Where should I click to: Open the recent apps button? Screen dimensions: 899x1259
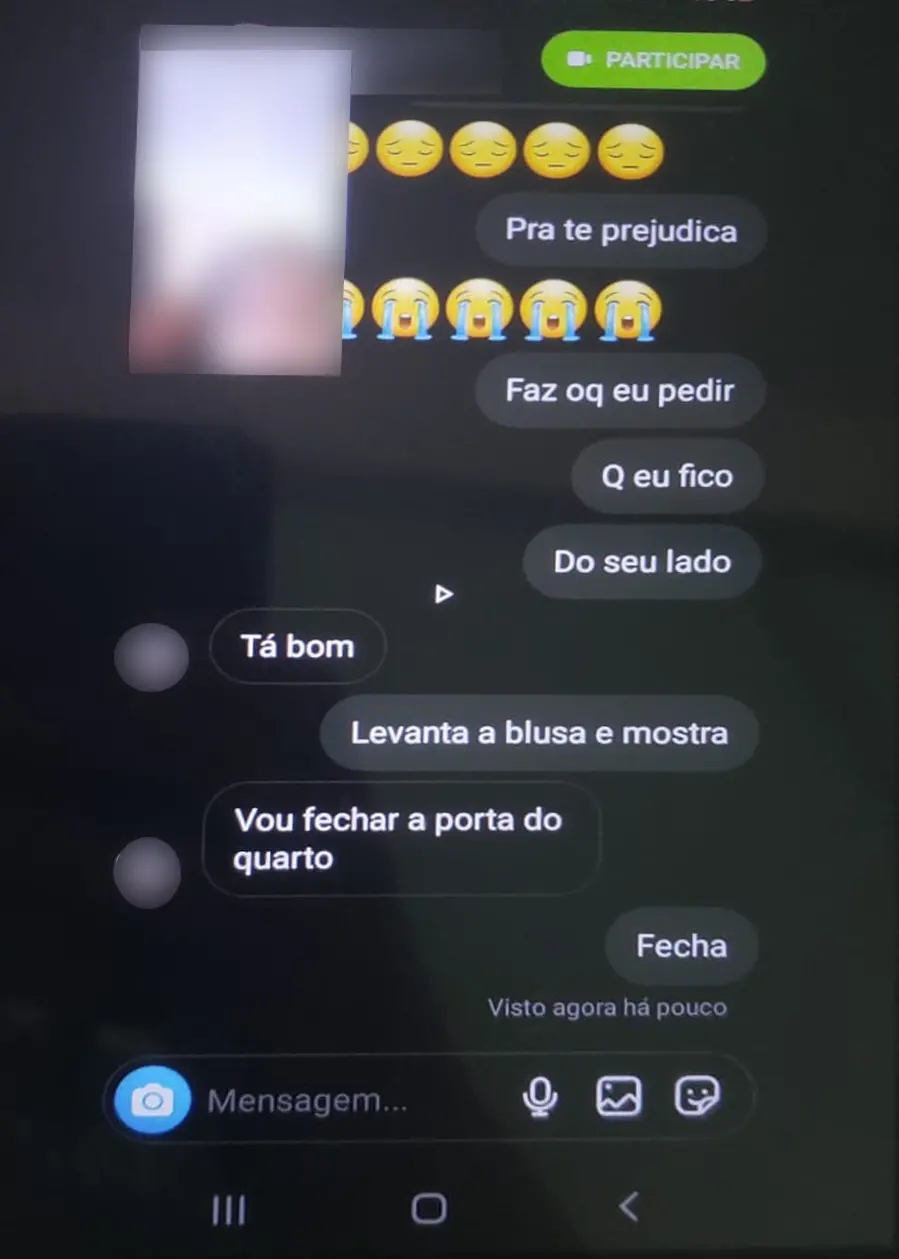pos(229,1211)
